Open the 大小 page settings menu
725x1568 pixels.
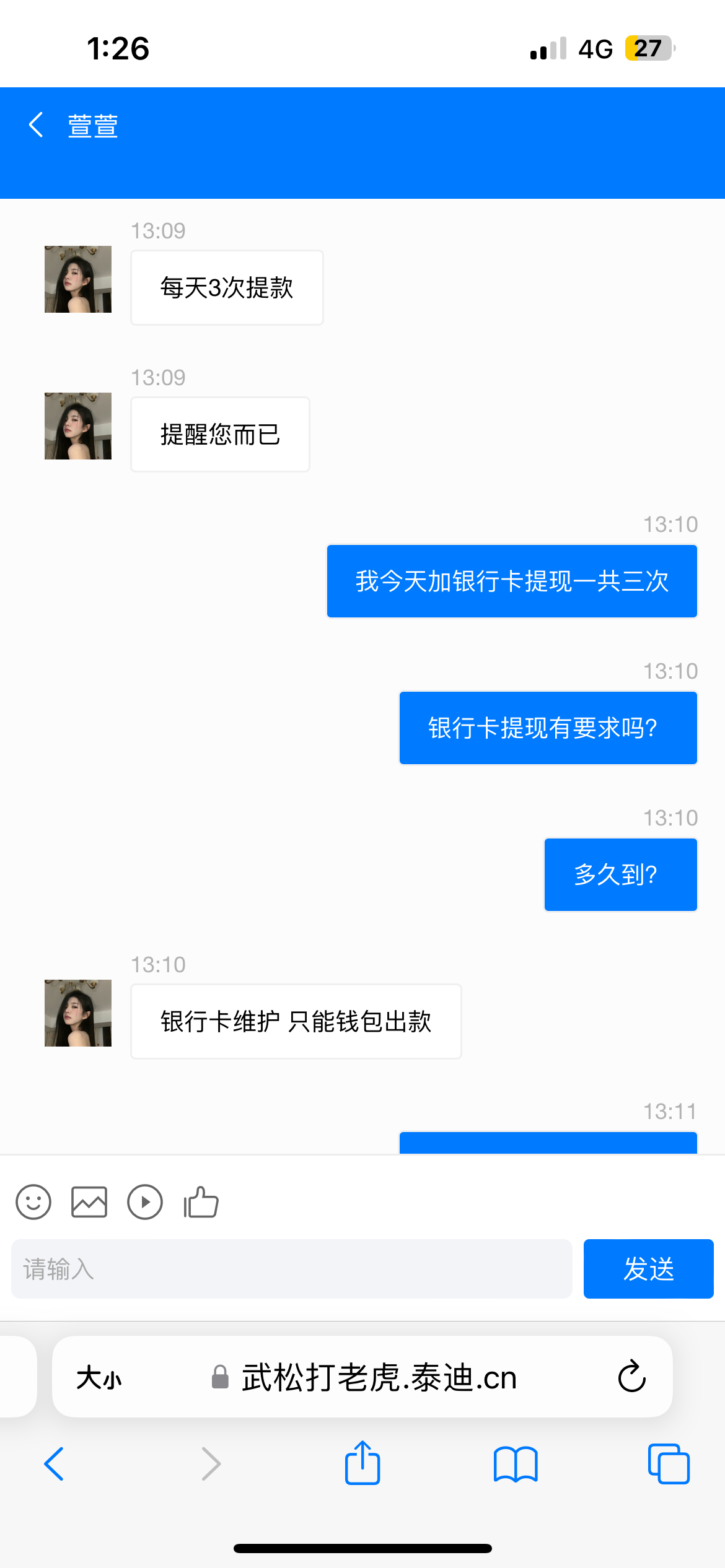coord(99,1378)
